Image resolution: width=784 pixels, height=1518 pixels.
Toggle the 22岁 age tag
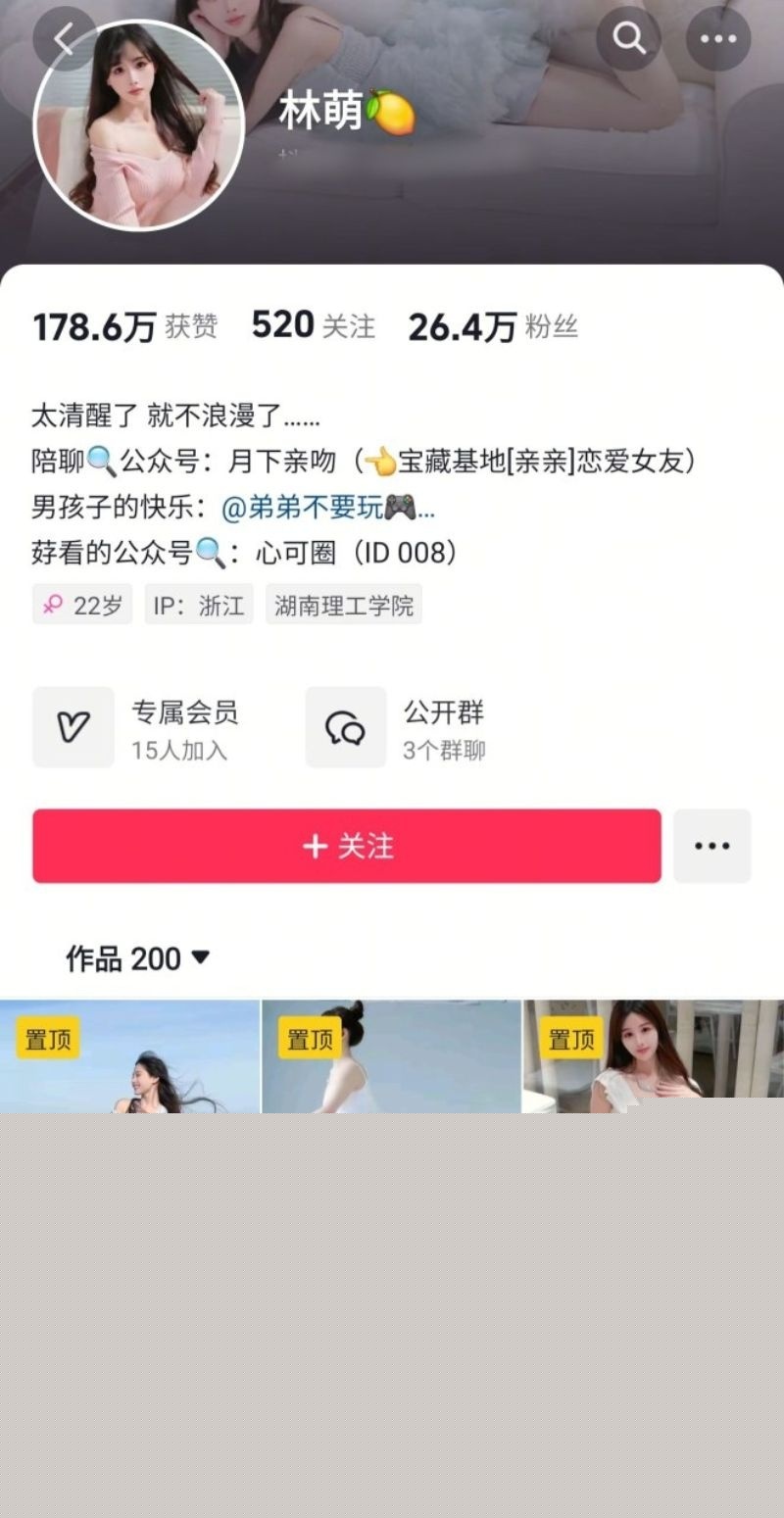pyautogui.click(x=81, y=604)
